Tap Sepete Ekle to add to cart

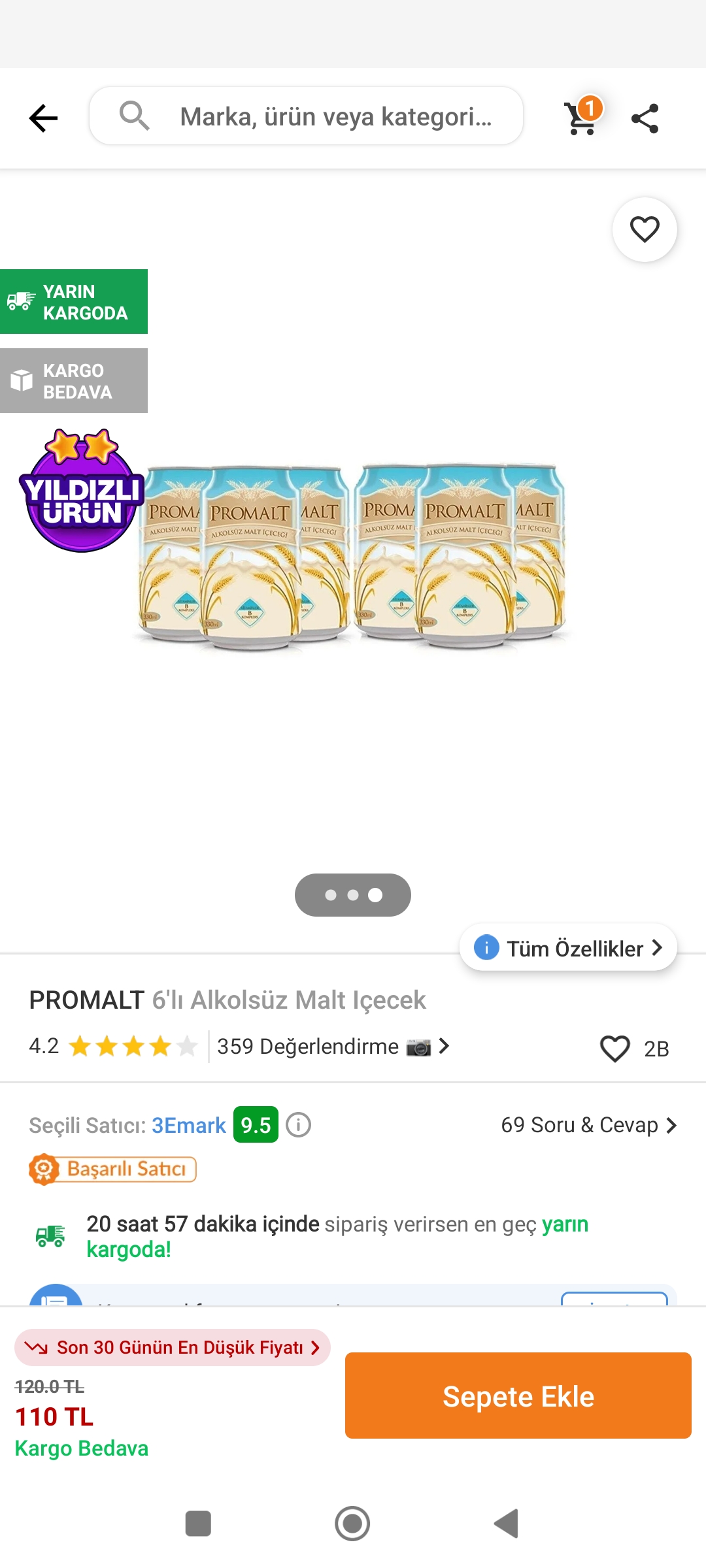(518, 1396)
